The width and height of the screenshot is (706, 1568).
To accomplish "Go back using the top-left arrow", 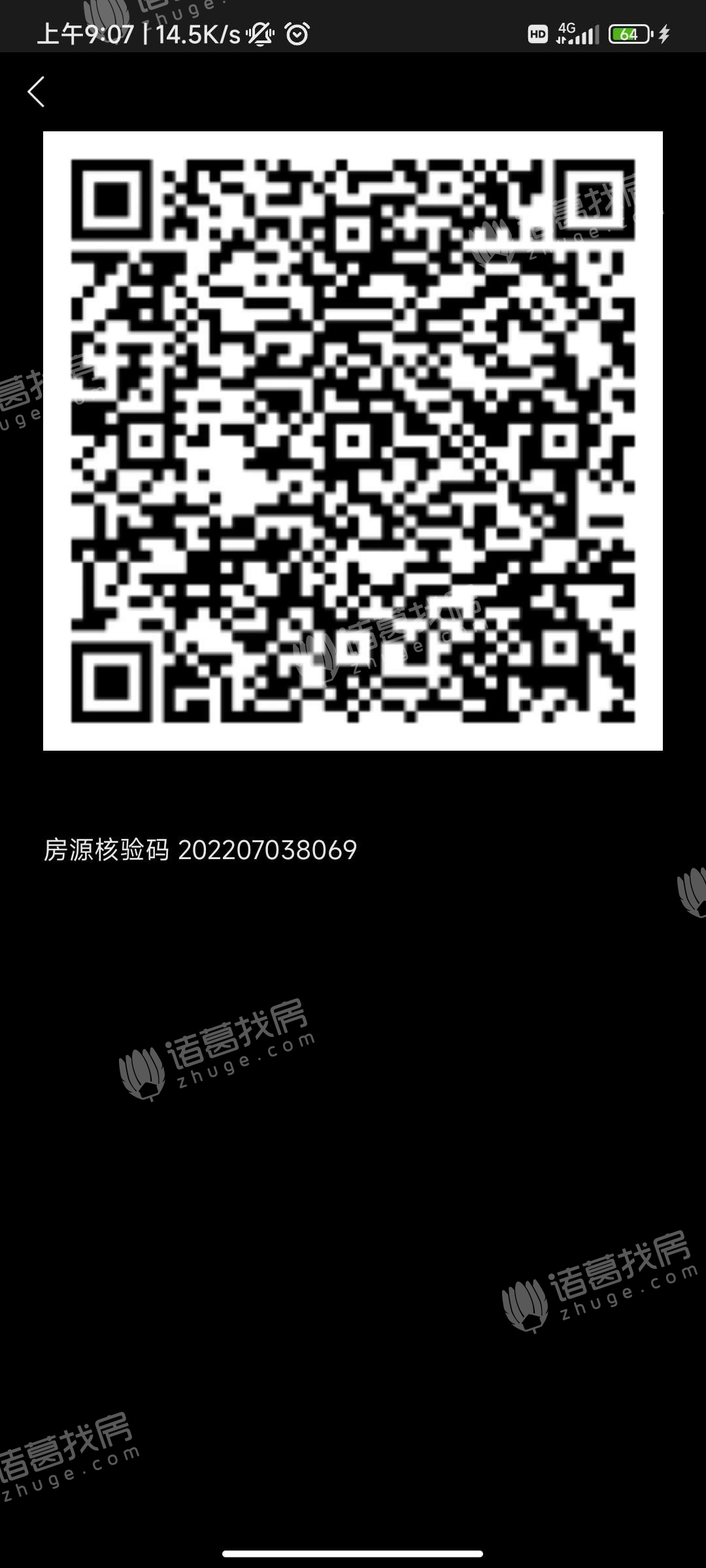I will (37, 91).
